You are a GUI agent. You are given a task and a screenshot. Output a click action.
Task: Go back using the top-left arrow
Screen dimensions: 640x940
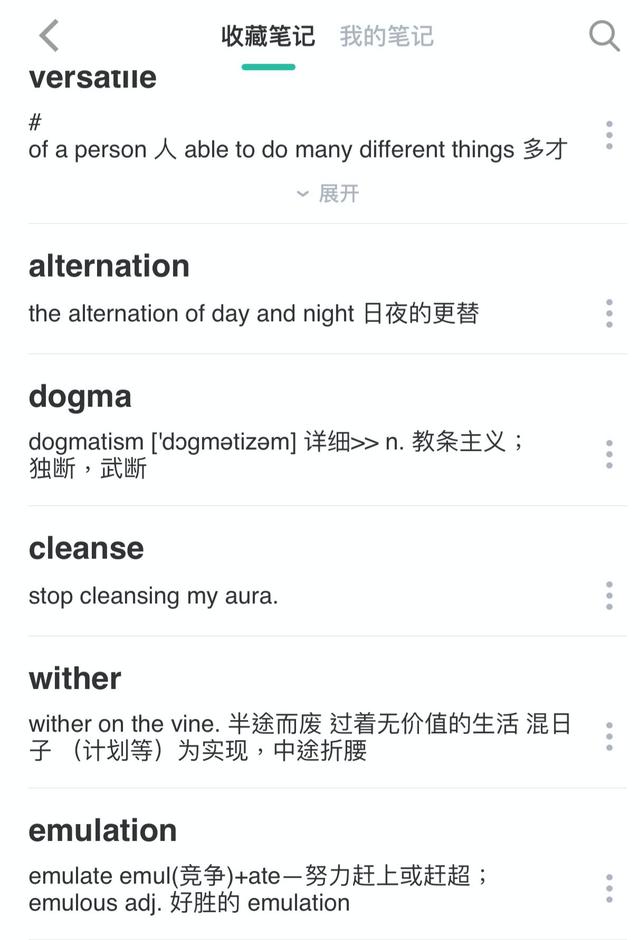point(48,36)
